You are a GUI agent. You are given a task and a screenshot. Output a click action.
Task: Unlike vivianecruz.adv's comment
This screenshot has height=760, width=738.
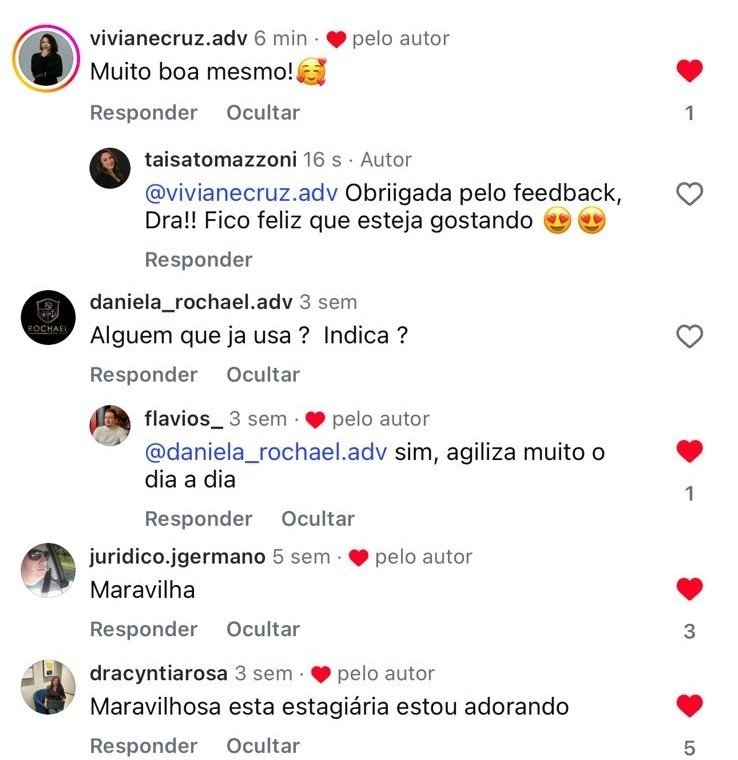pyautogui.click(x=690, y=71)
